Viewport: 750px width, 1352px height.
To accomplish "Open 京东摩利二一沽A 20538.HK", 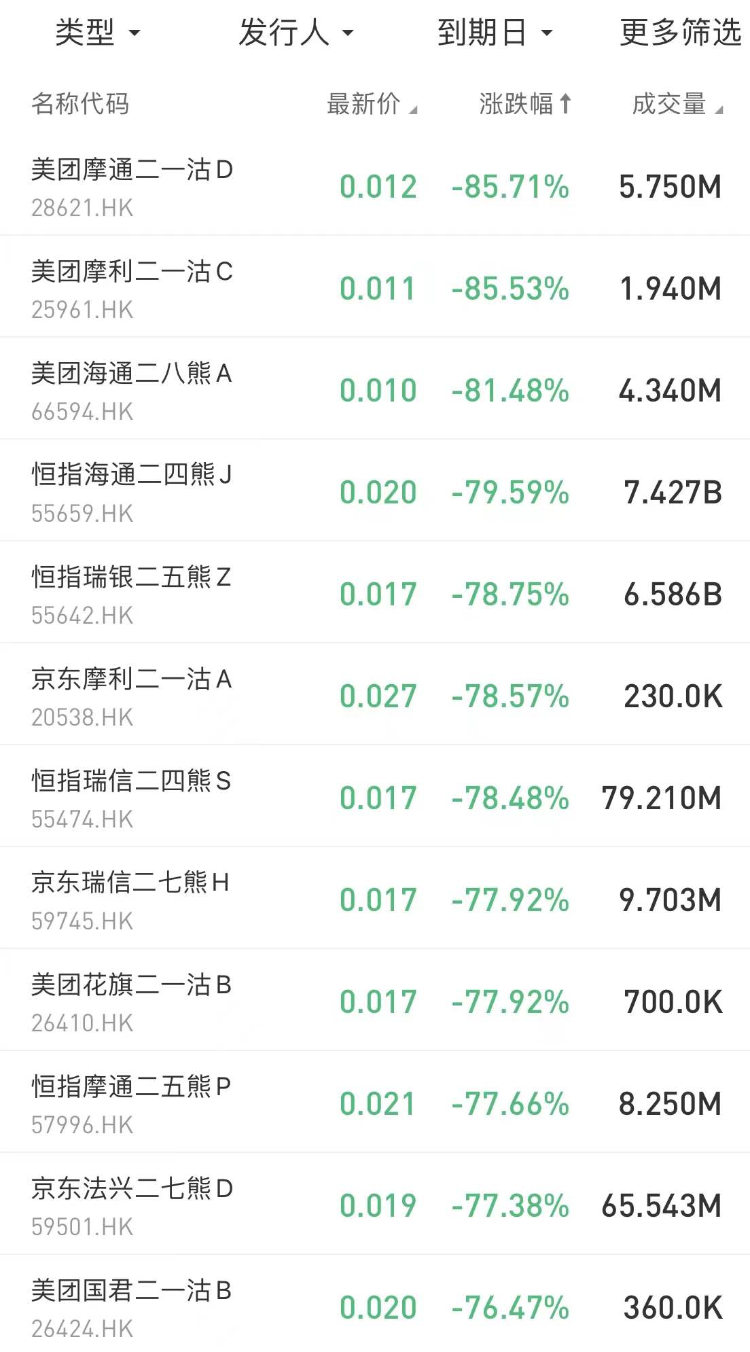I will 375,696.
